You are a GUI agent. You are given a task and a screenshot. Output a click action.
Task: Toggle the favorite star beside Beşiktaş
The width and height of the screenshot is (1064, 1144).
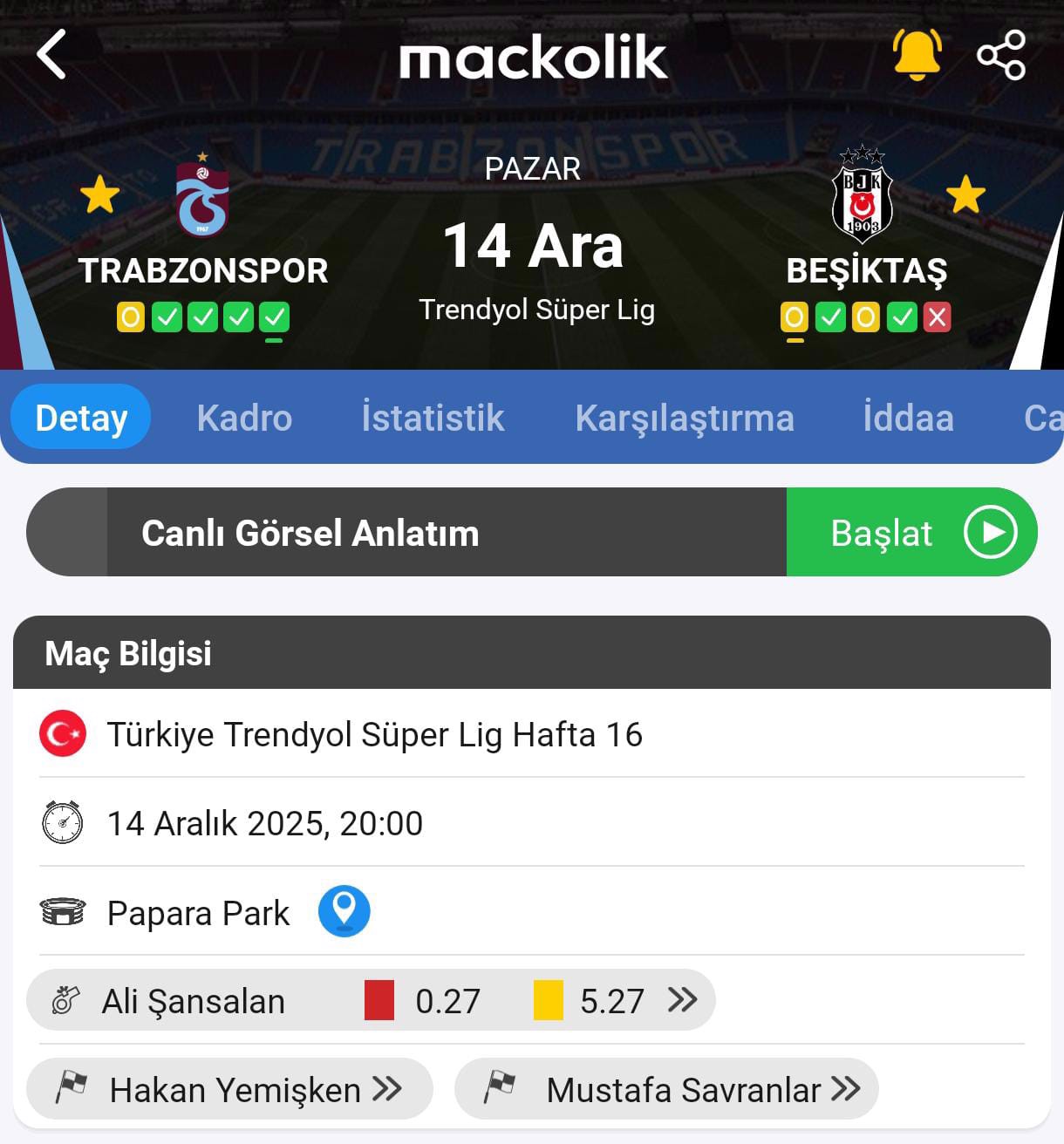coord(965,194)
